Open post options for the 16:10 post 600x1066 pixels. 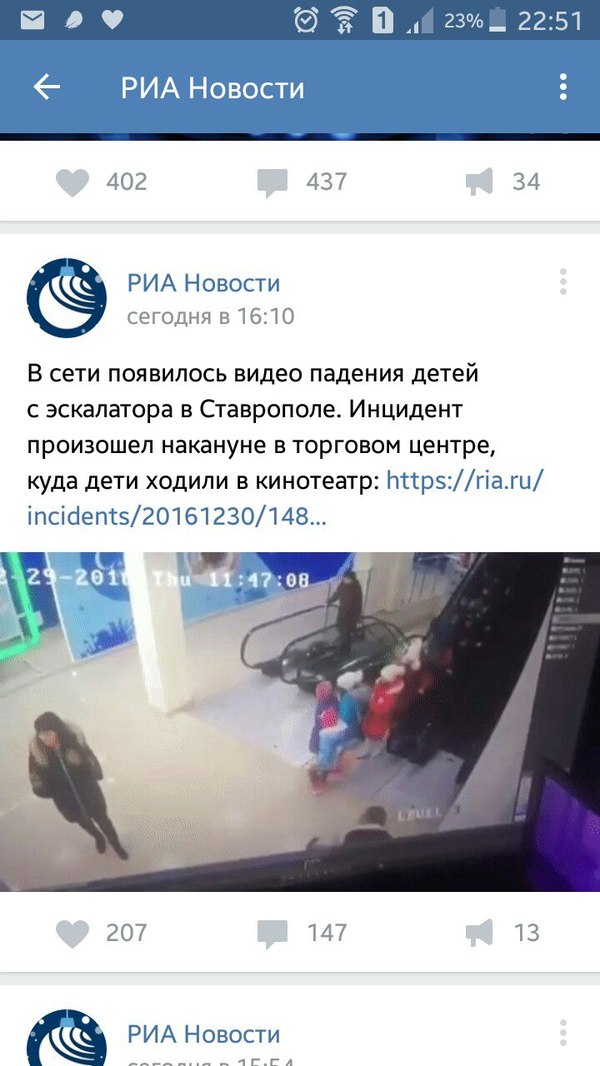pos(563,282)
